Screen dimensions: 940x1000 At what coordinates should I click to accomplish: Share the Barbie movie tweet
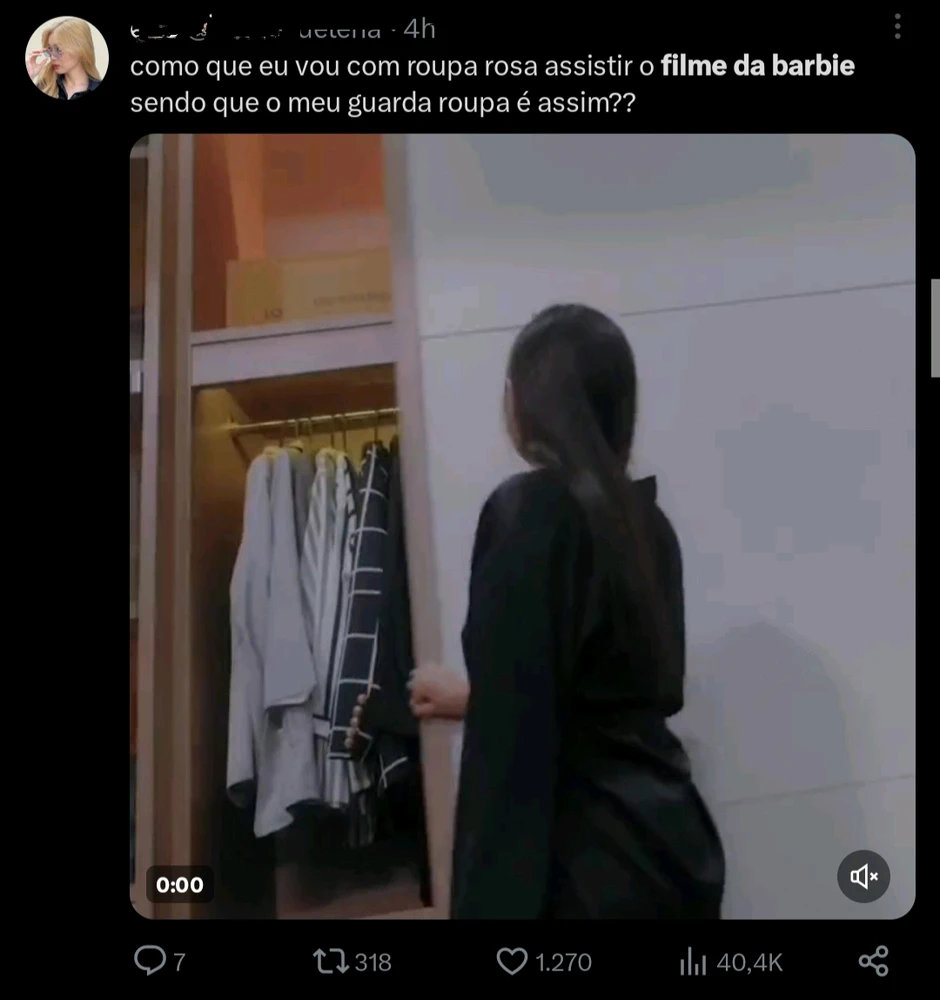coord(873,962)
